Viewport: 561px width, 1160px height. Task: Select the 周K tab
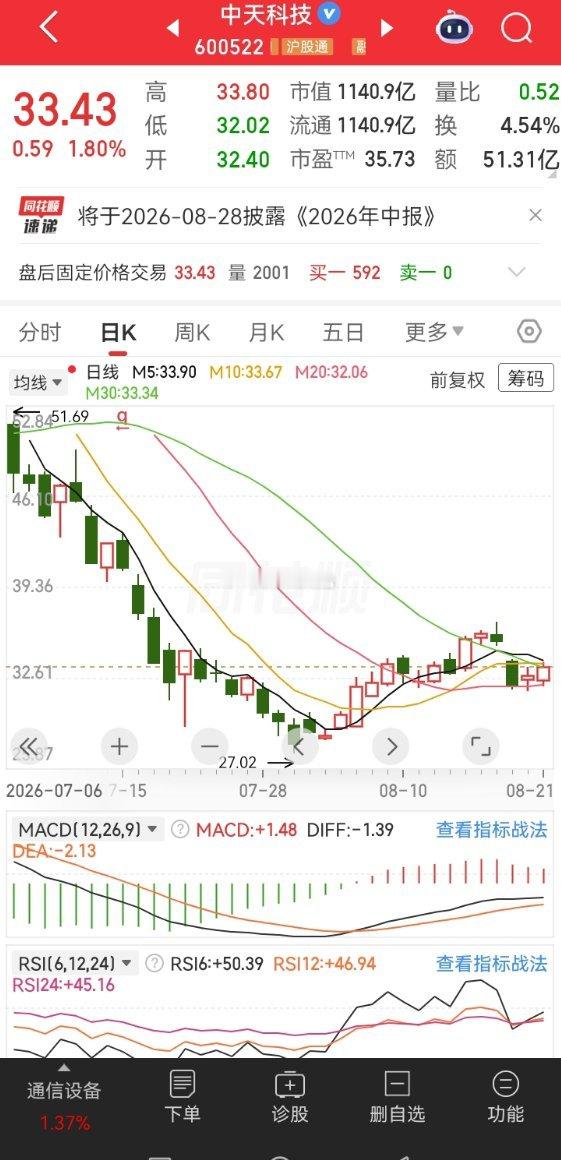192,332
